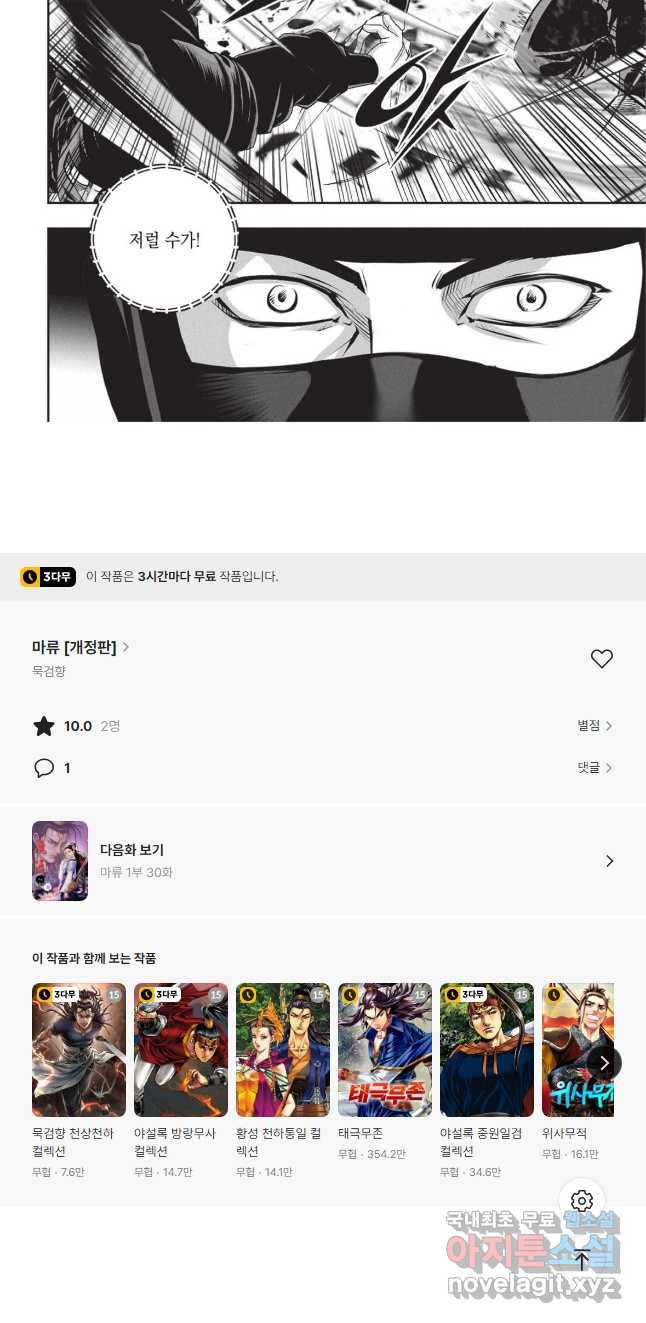This screenshot has width=646, height=1323.
Task: Open 황성 천하통일 컬렉션 card
Action: point(283,1081)
